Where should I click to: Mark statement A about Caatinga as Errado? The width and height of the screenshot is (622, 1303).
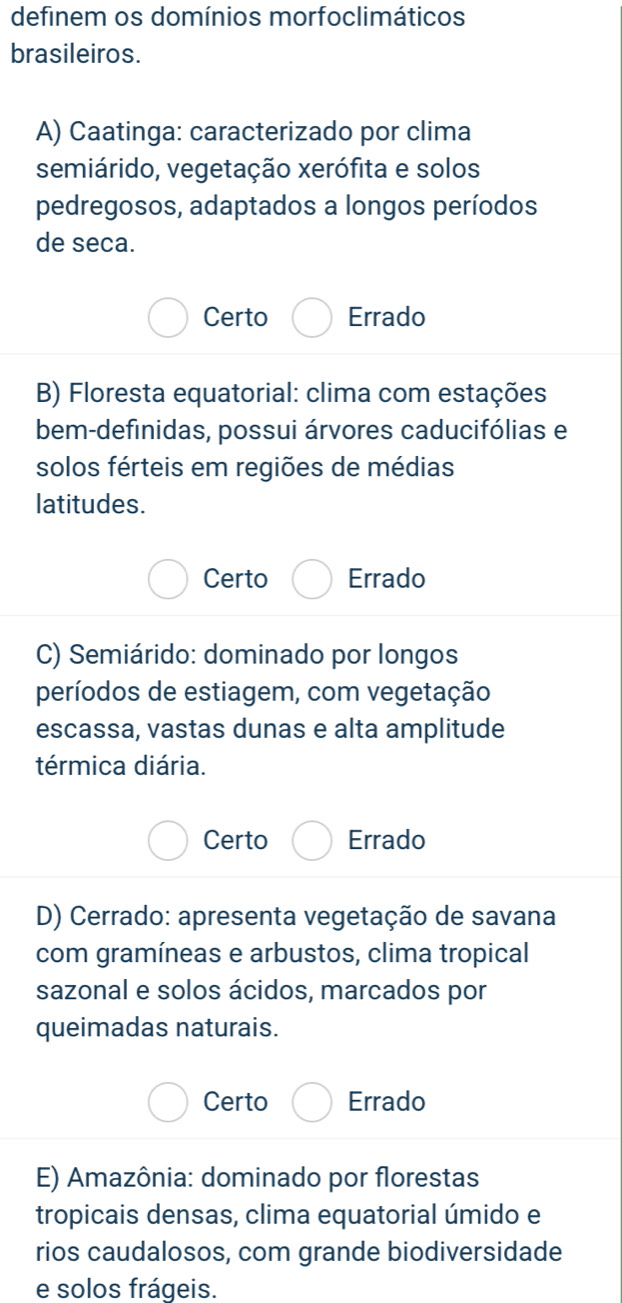[313, 318]
